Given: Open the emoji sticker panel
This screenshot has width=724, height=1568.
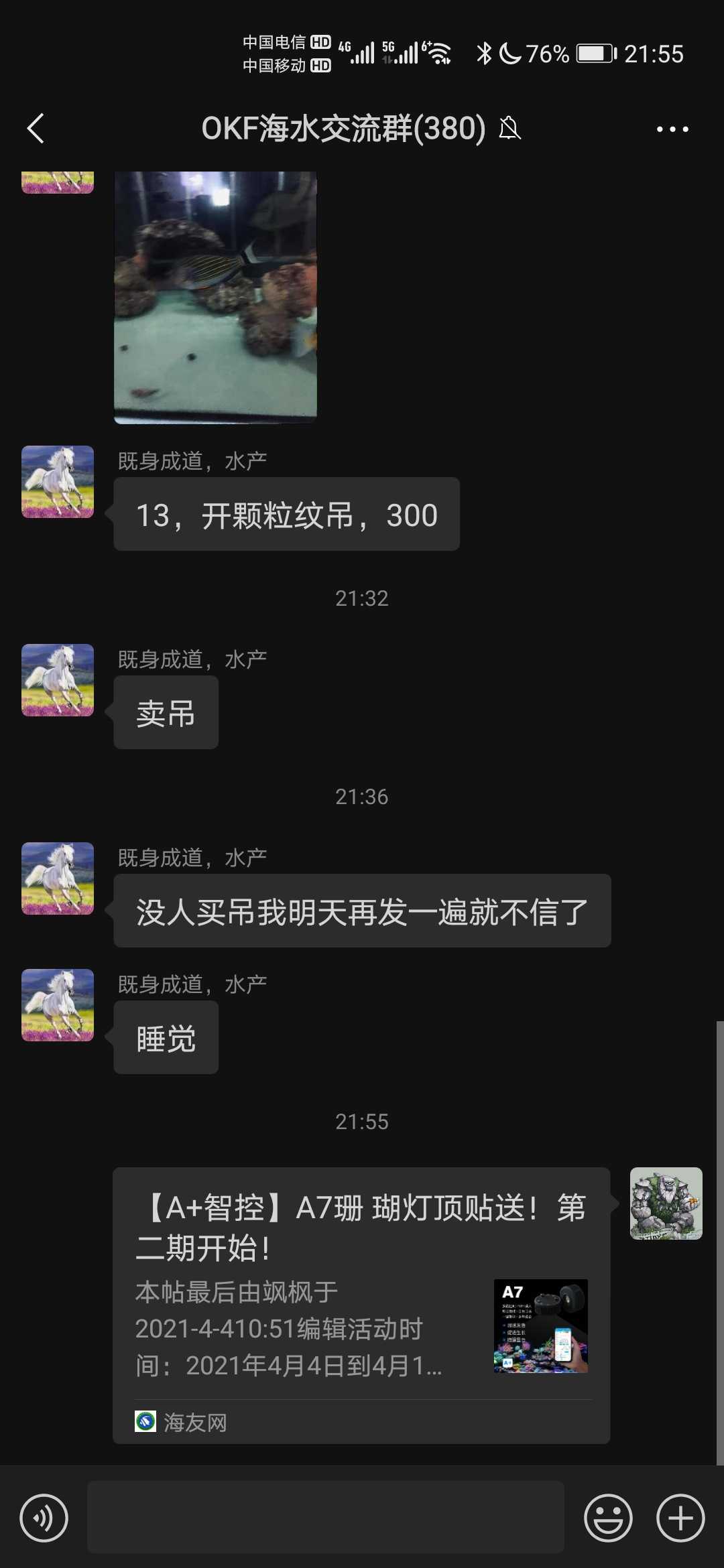Looking at the screenshot, I should [608, 1517].
